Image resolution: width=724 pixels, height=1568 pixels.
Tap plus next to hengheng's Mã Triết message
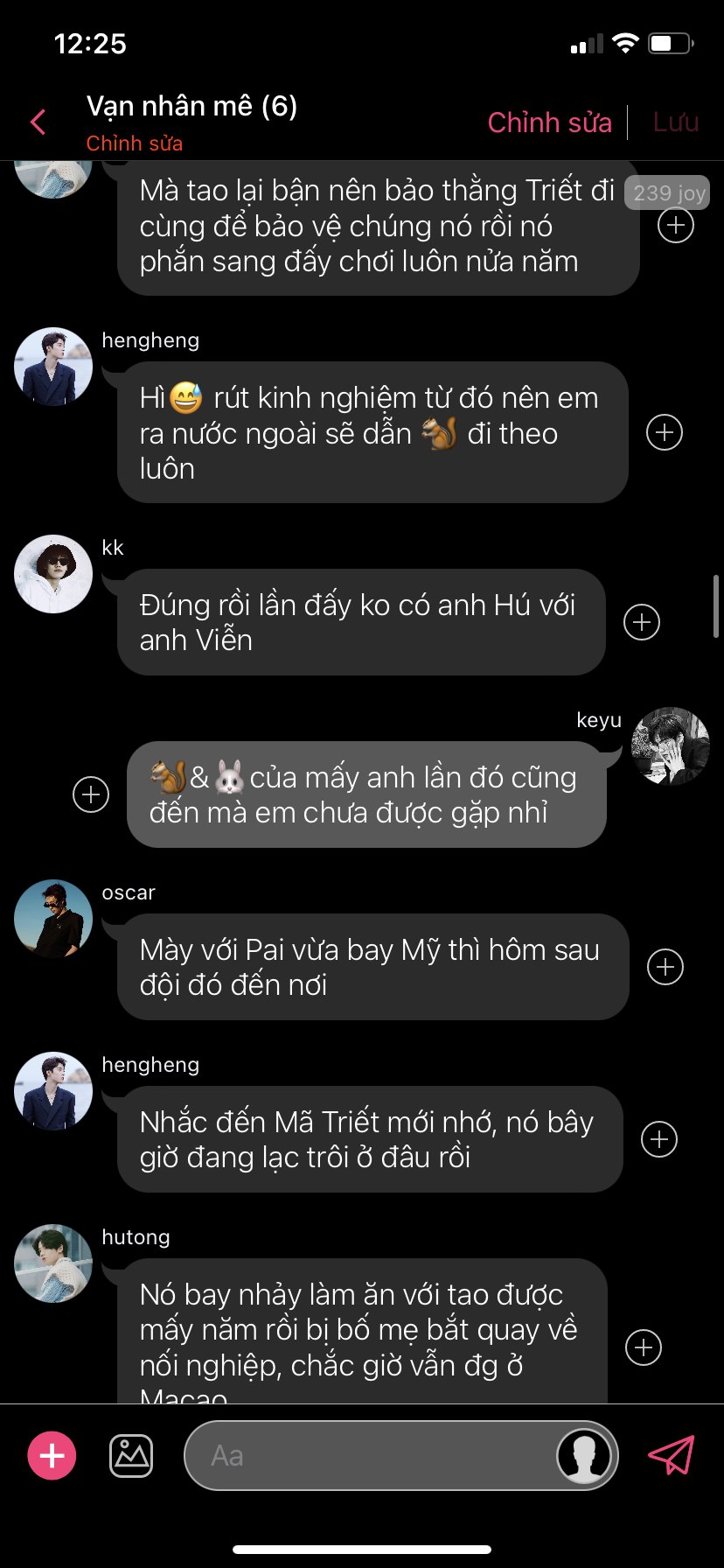coord(659,1139)
